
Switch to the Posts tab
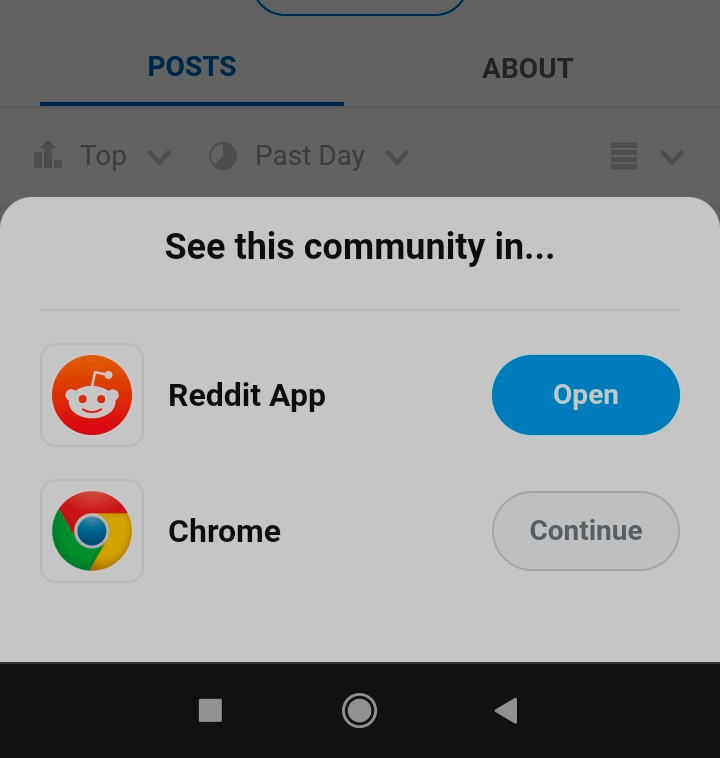(192, 67)
